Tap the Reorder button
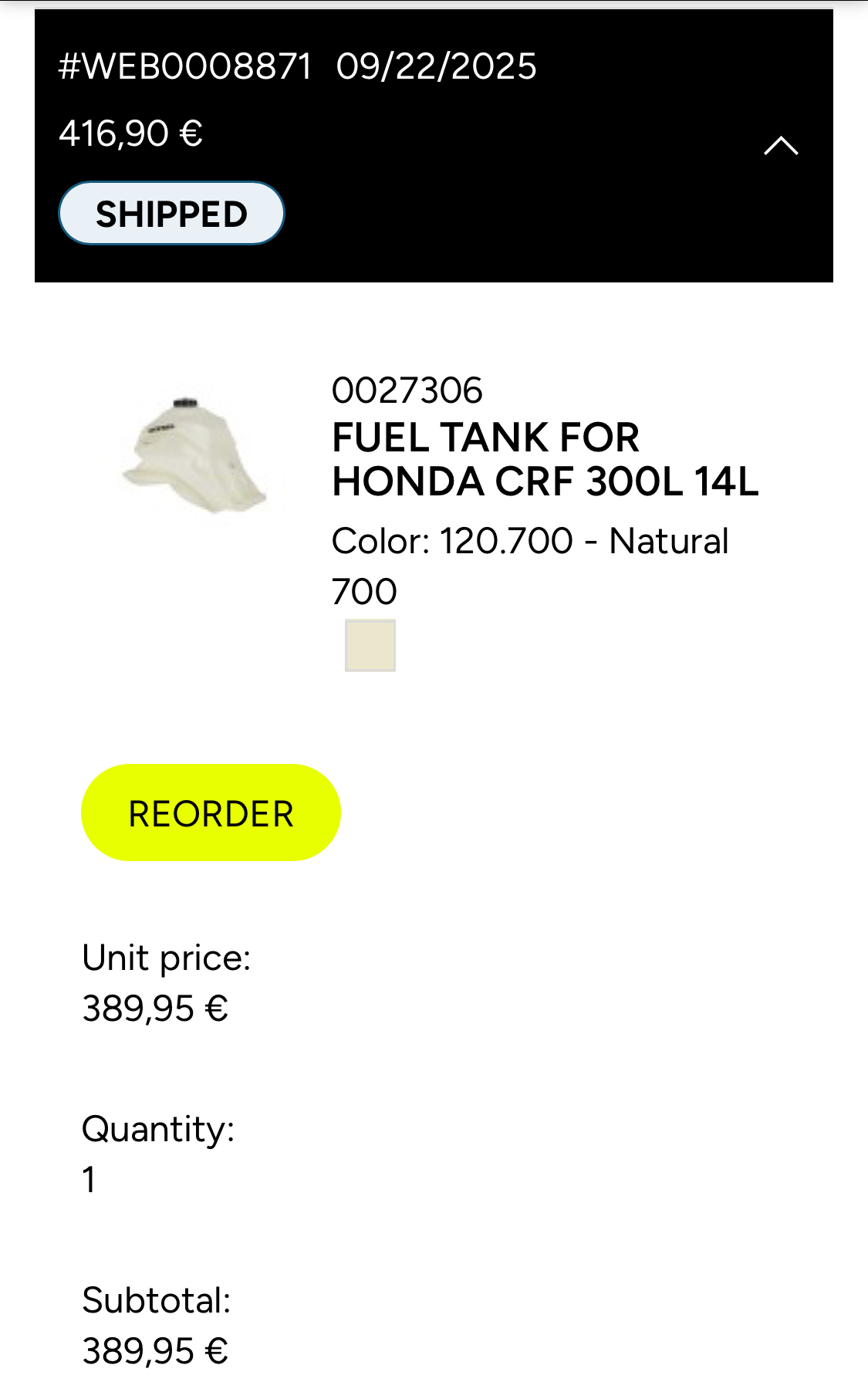This screenshot has width=868, height=1382. point(211,813)
